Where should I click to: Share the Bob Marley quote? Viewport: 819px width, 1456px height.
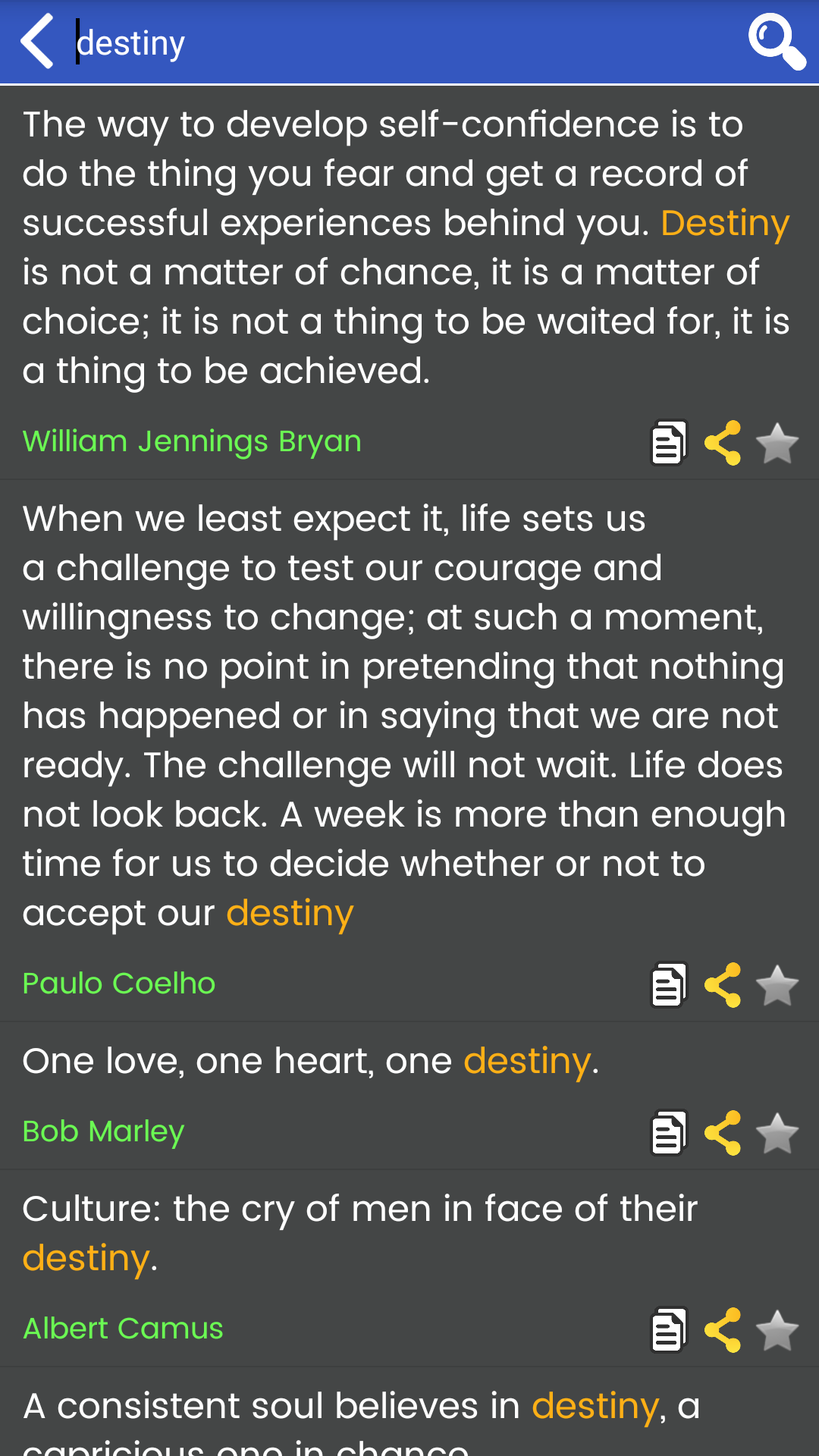723,1133
